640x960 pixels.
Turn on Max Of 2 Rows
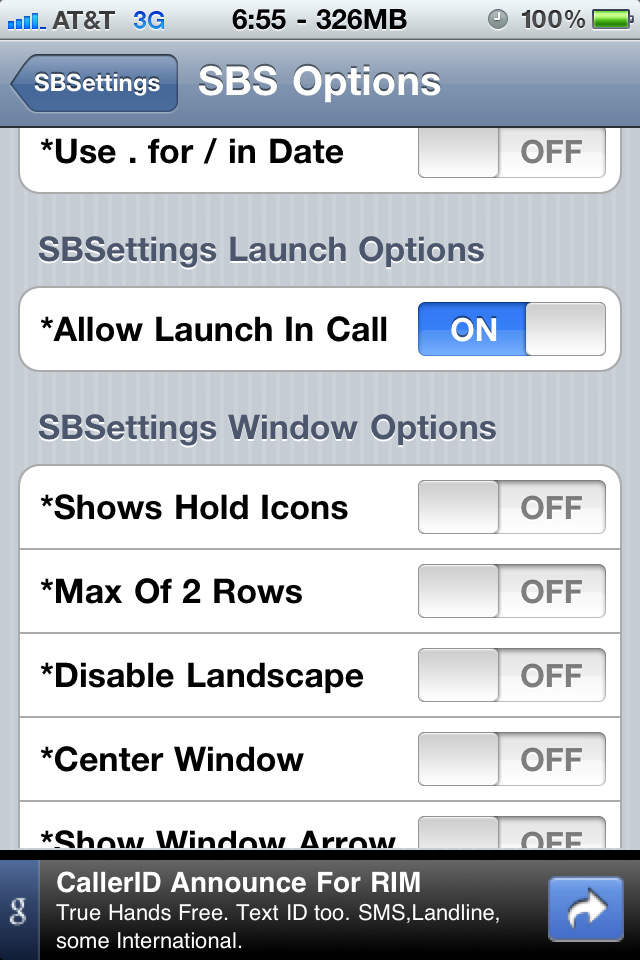tap(511, 592)
